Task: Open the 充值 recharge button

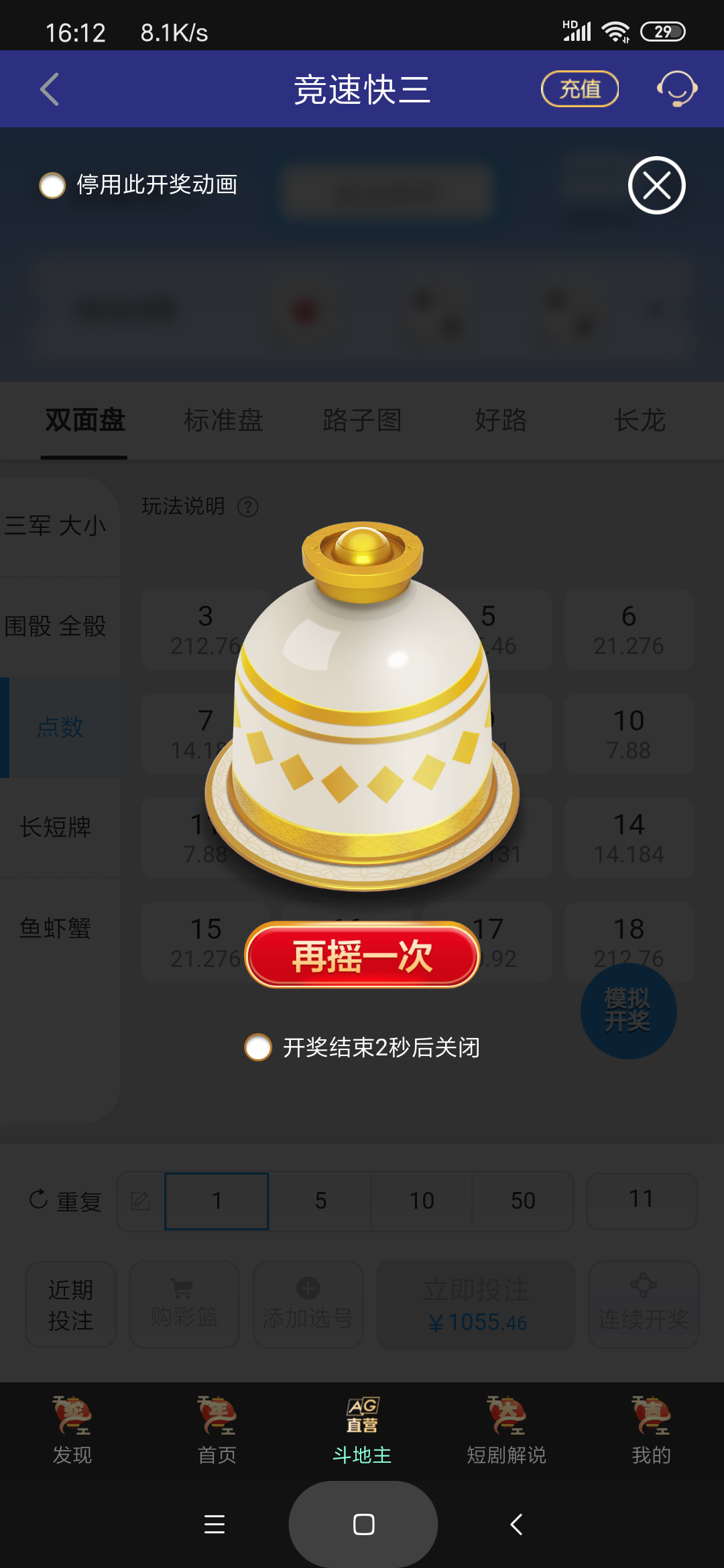Action: (579, 89)
